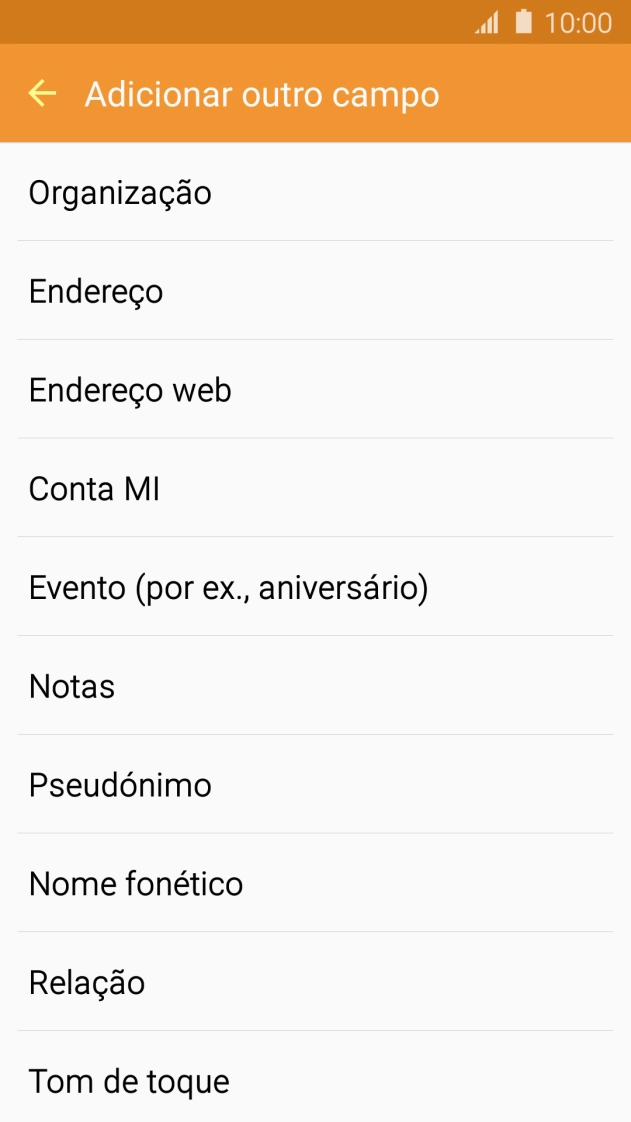The image size is (631, 1122).
Task: Add the Endereço field
Action: coord(96,291)
